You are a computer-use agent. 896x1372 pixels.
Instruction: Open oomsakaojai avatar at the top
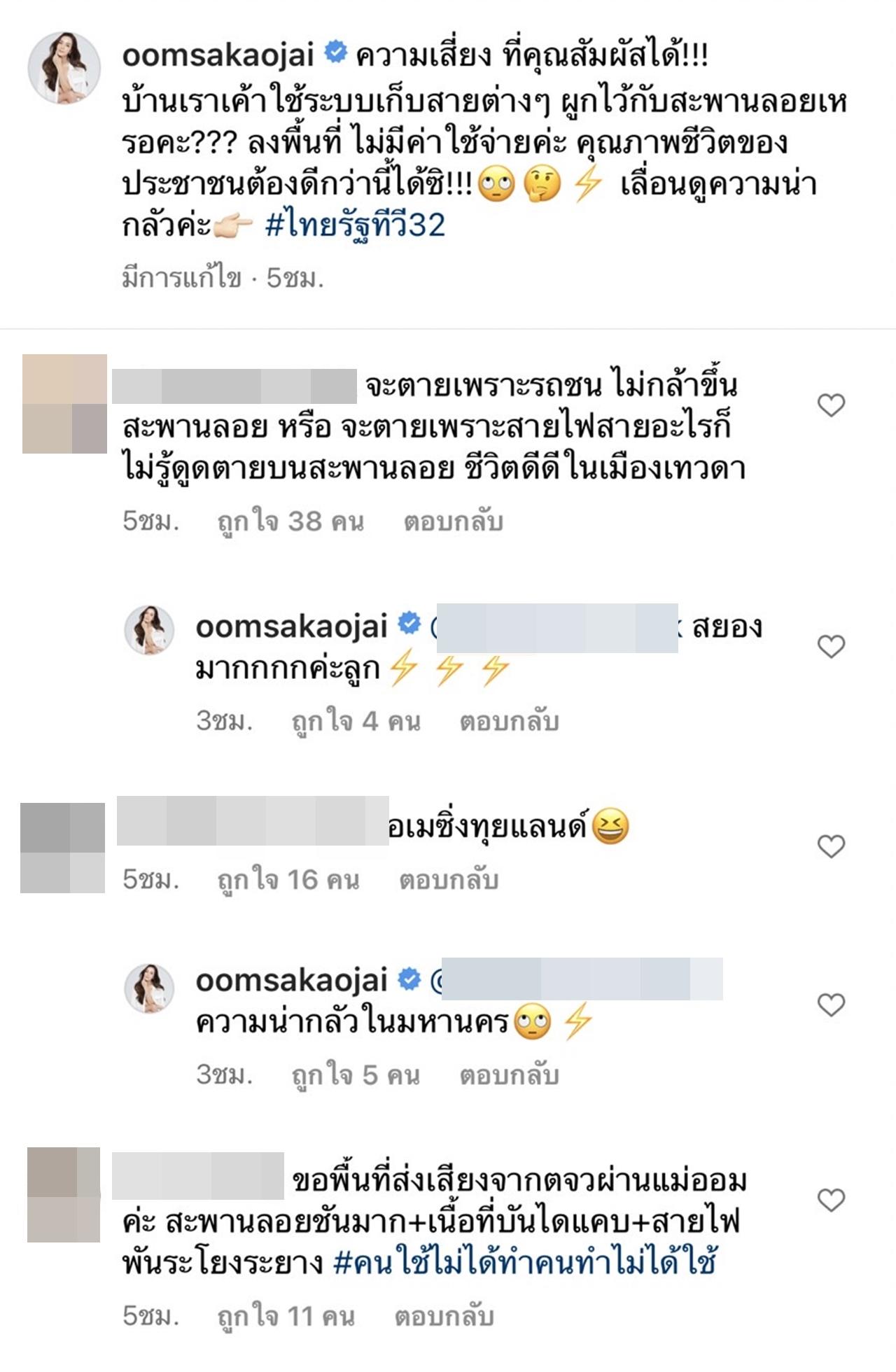click(x=64, y=68)
